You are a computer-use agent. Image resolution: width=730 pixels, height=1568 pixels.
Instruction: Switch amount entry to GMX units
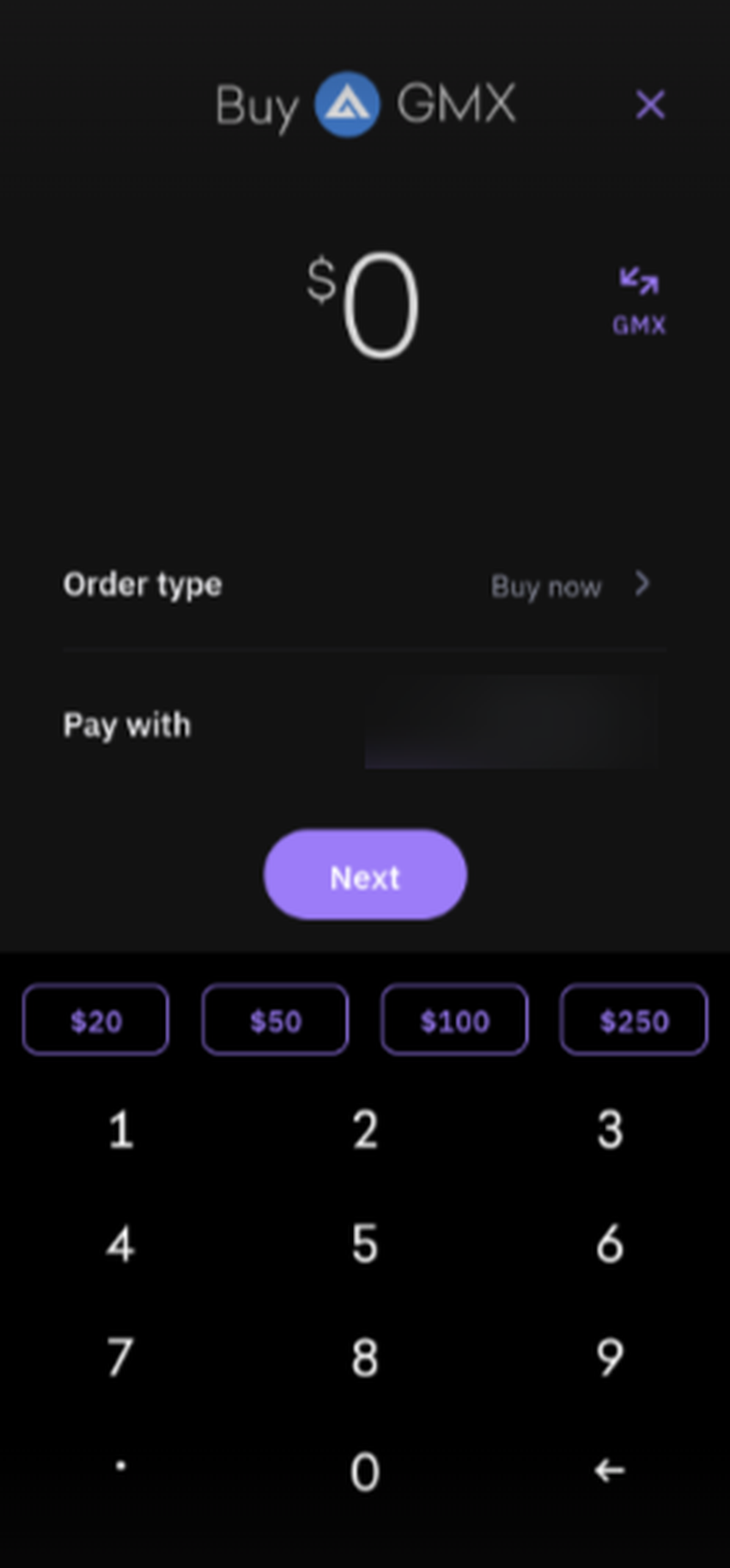point(638,300)
